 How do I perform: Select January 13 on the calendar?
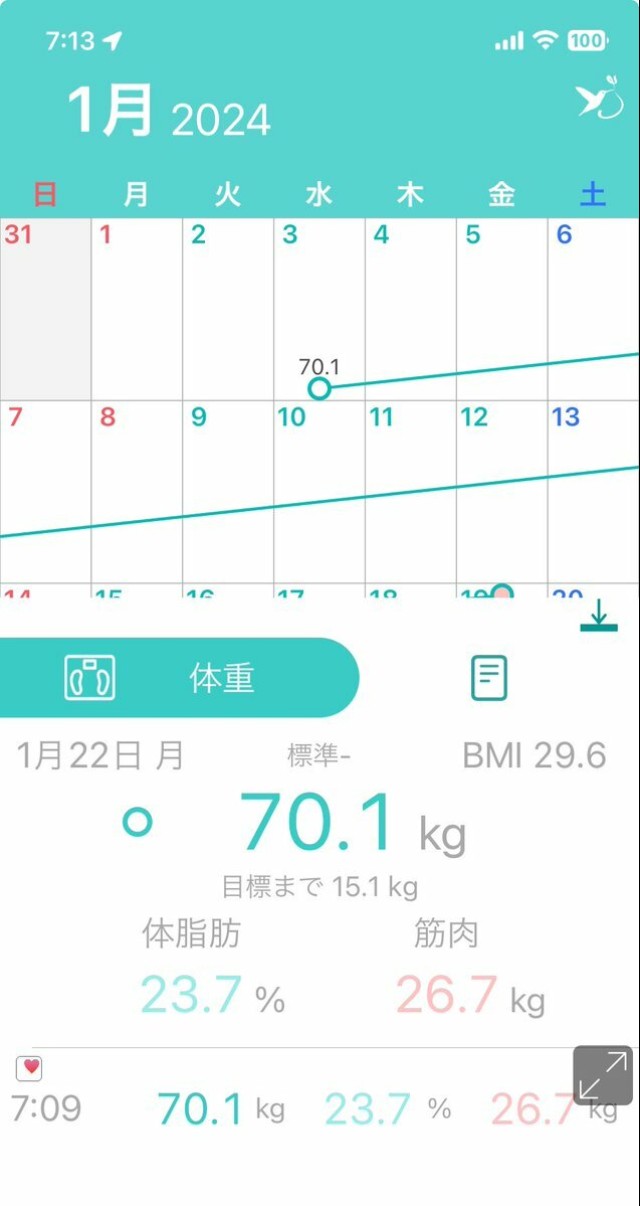click(594, 492)
